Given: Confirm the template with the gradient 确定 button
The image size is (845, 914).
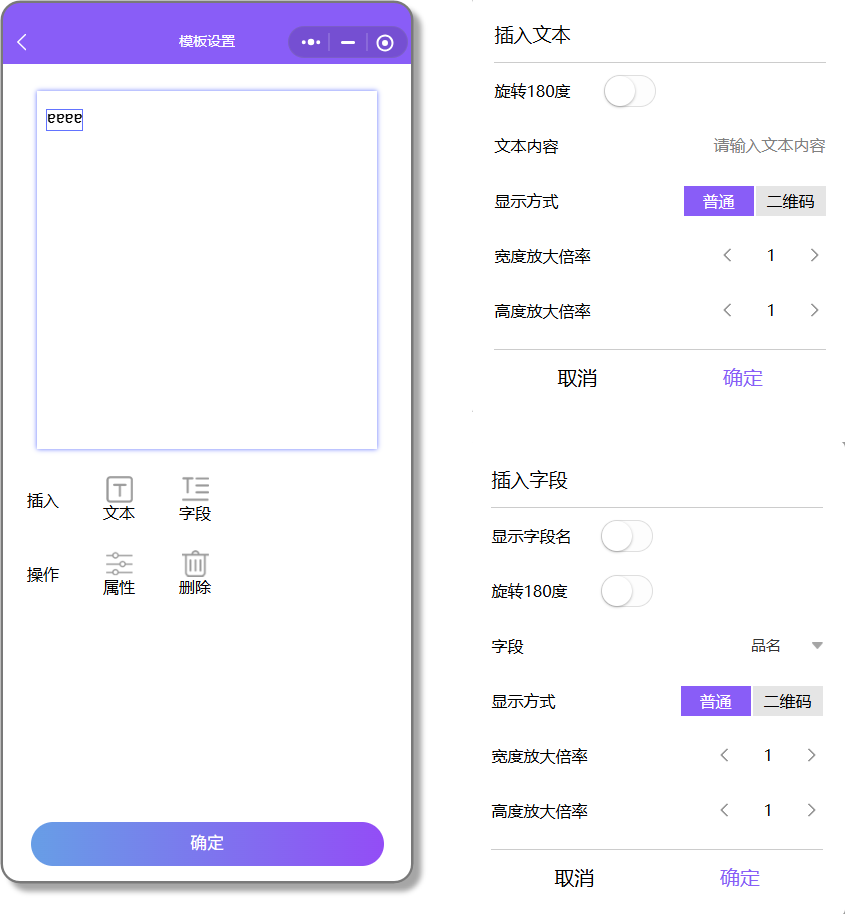Looking at the screenshot, I should (207, 843).
